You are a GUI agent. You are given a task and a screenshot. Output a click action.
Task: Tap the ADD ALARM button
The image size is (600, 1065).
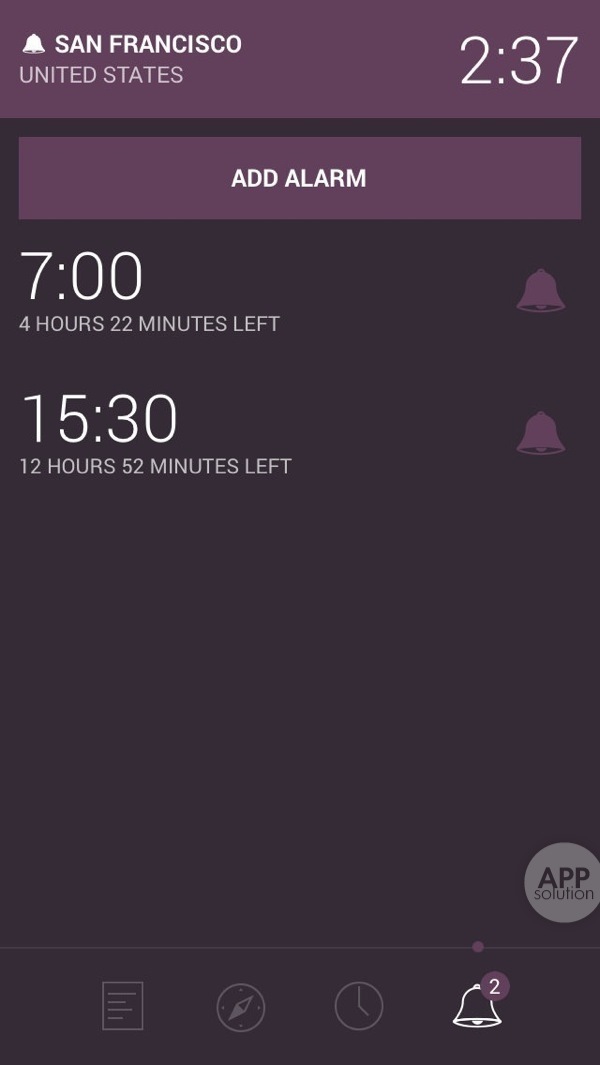pos(299,178)
